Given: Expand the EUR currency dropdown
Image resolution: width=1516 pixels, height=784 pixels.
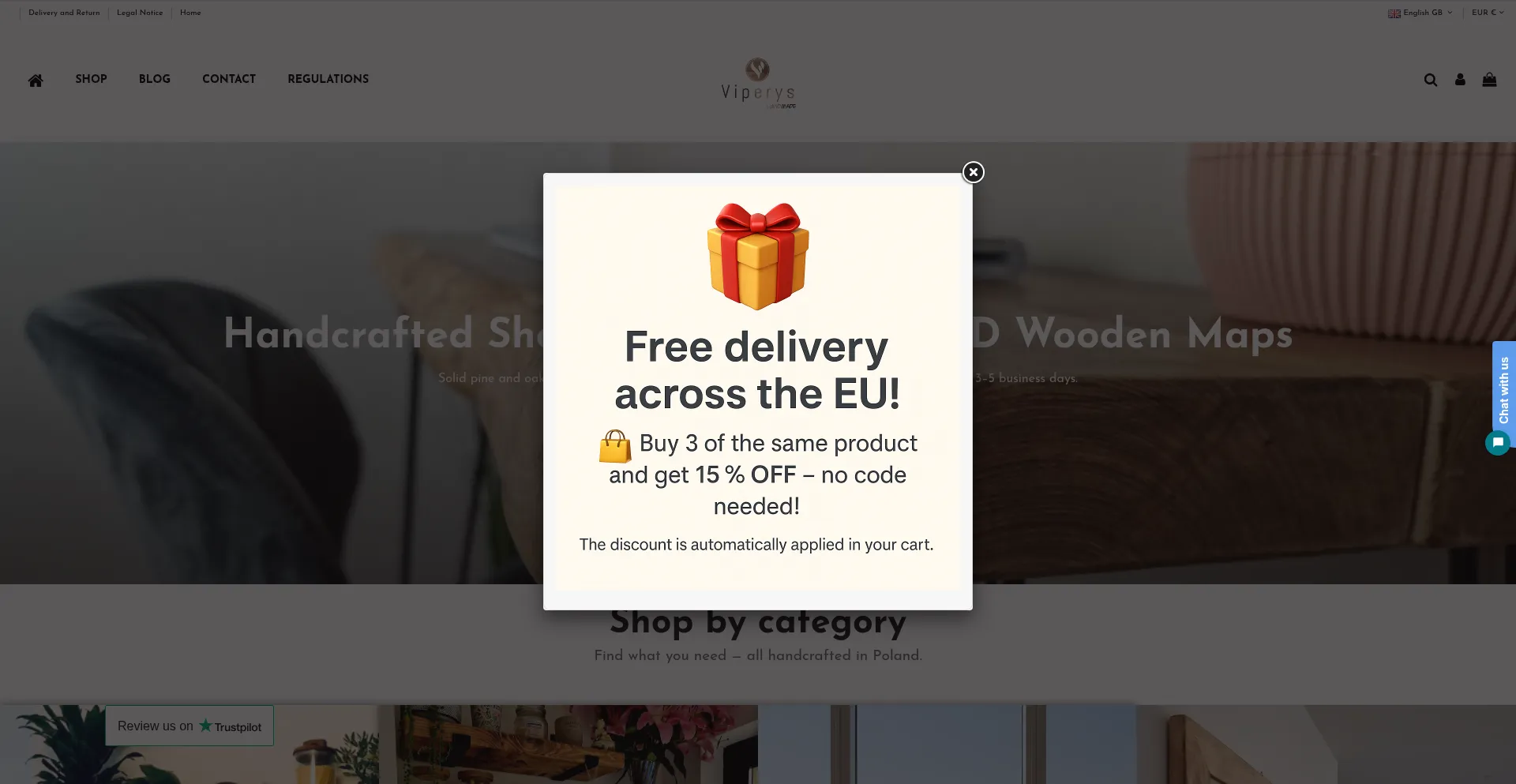Looking at the screenshot, I should click(x=1487, y=13).
